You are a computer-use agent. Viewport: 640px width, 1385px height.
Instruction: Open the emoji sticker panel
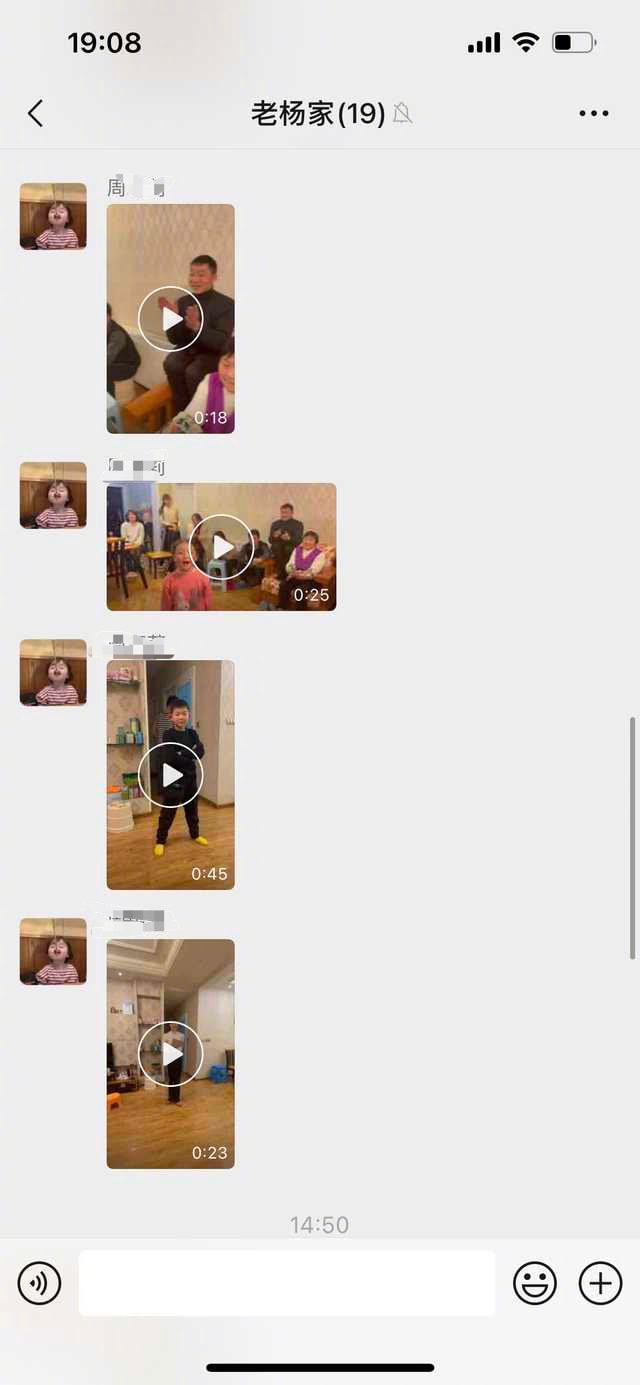coord(535,1283)
